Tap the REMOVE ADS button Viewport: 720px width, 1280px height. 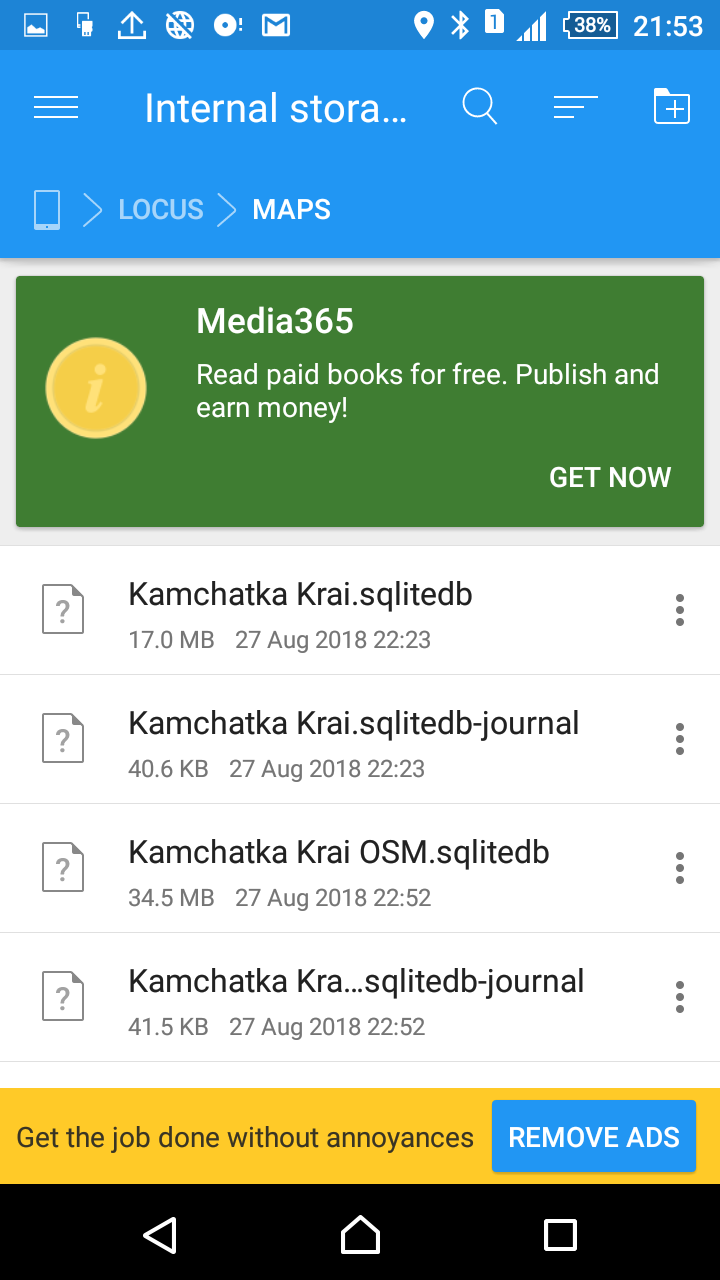point(594,1136)
